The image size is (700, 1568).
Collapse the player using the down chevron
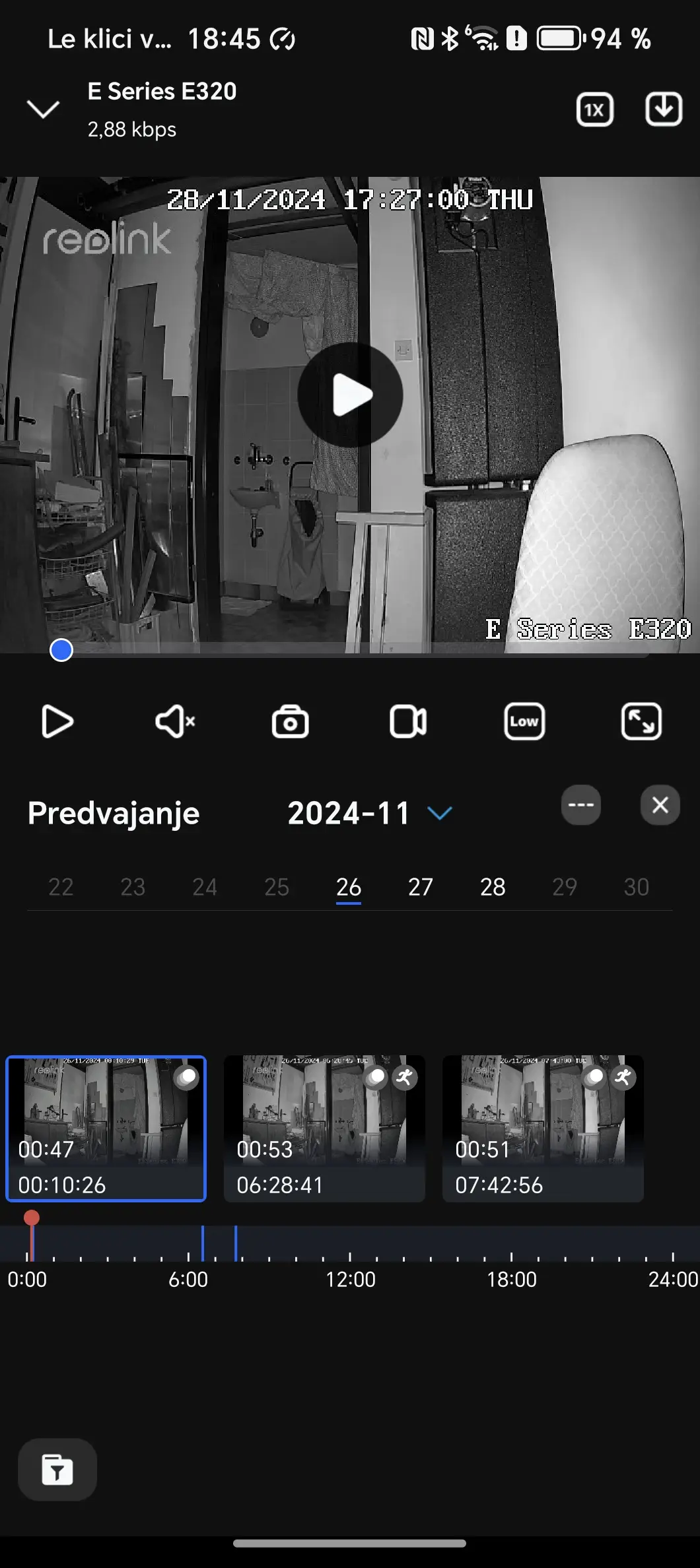(x=43, y=109)
